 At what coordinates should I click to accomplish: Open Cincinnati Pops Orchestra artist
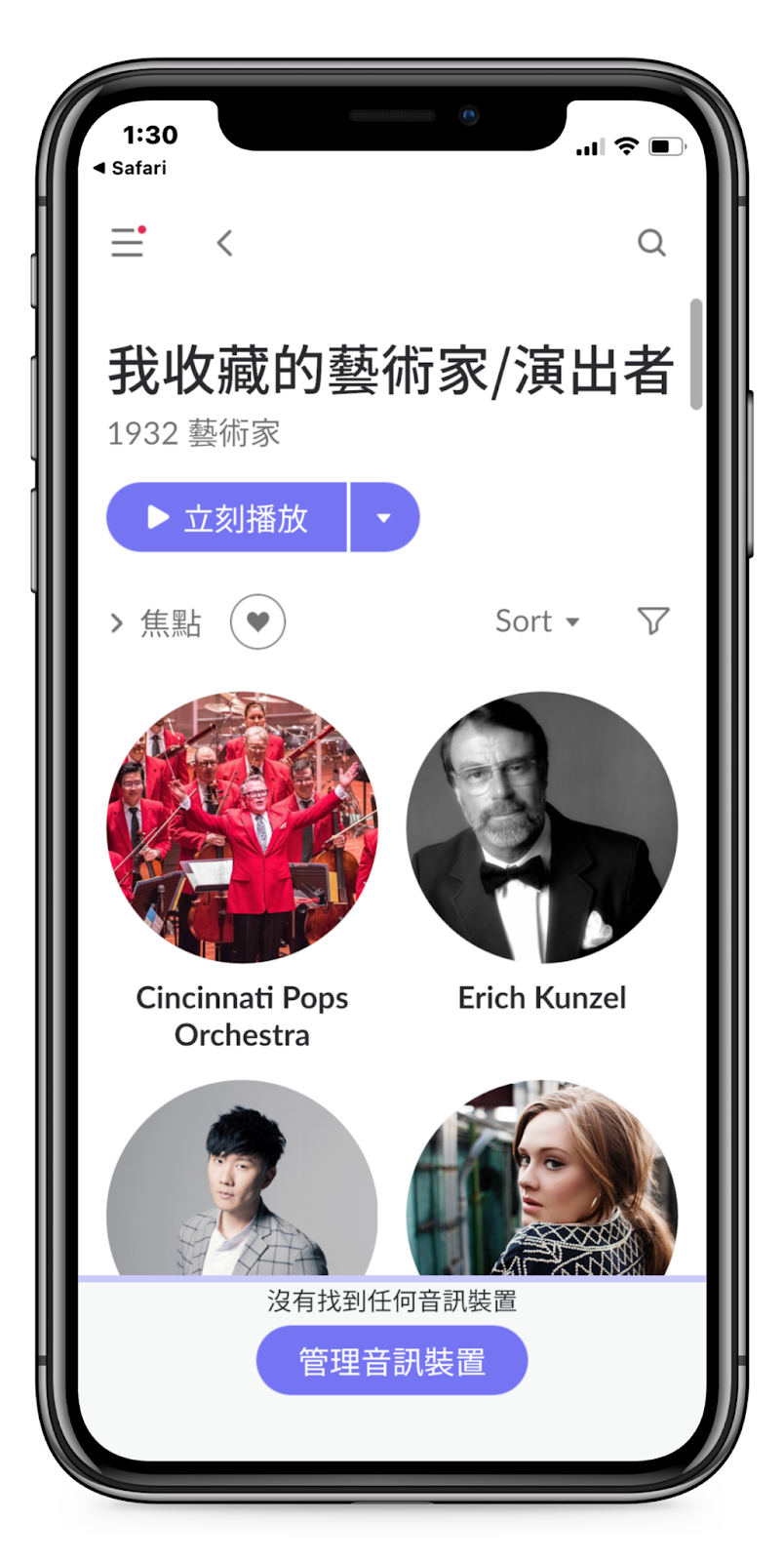tap(242, 827)
